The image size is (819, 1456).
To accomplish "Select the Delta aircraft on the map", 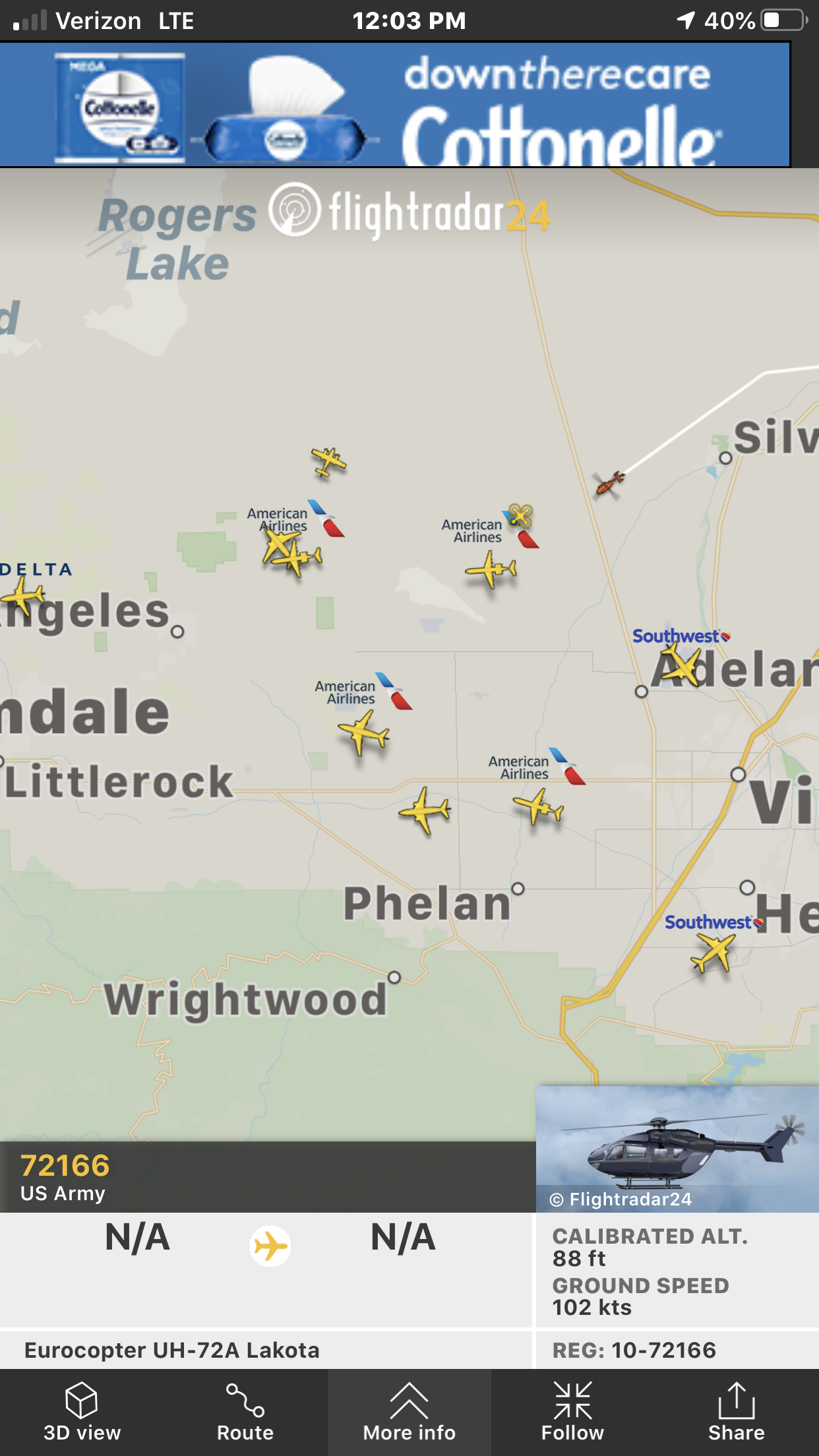I will (22, 597).
